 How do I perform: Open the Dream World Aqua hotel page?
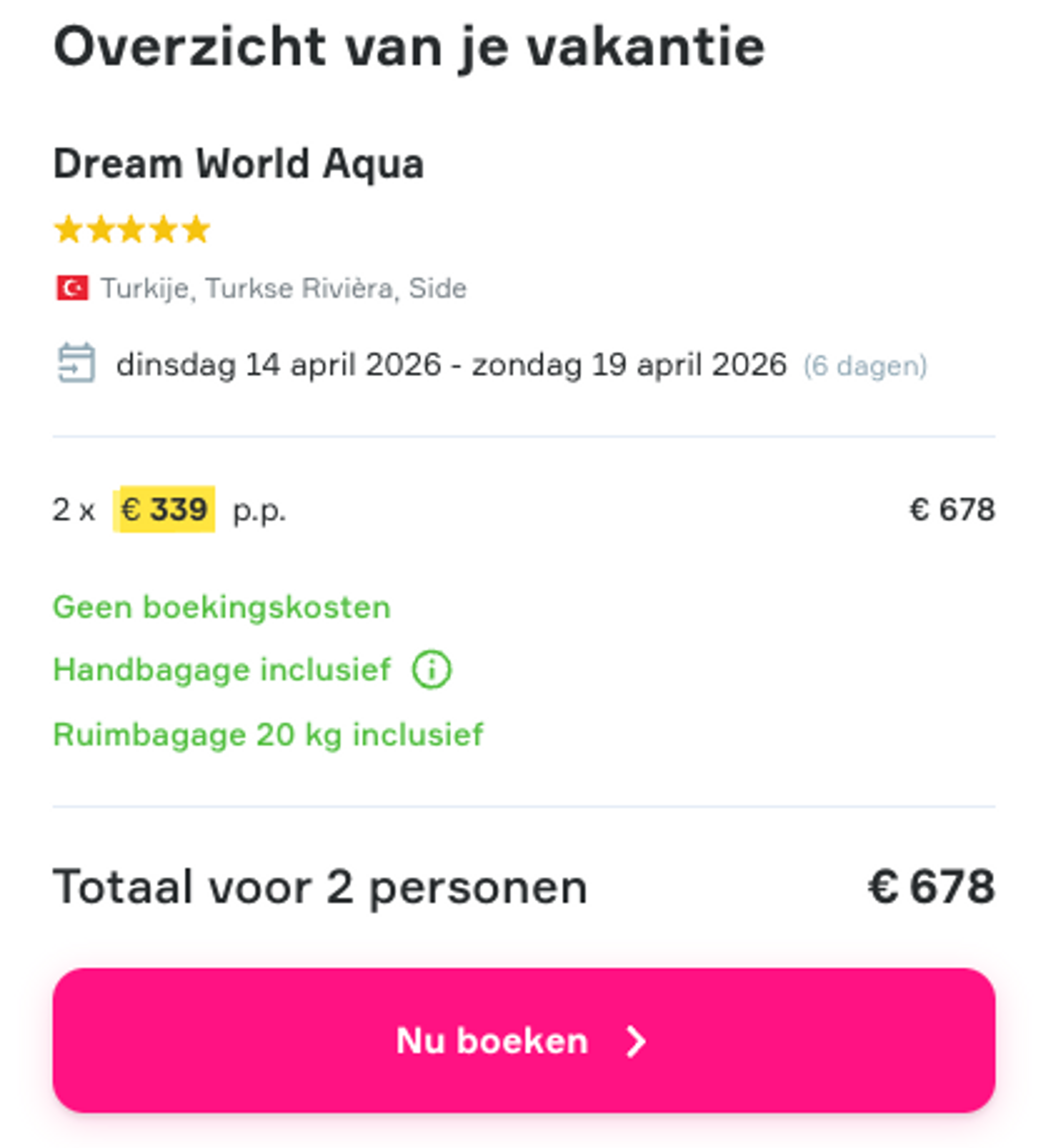pyautogui.click(x=238, y=164)
